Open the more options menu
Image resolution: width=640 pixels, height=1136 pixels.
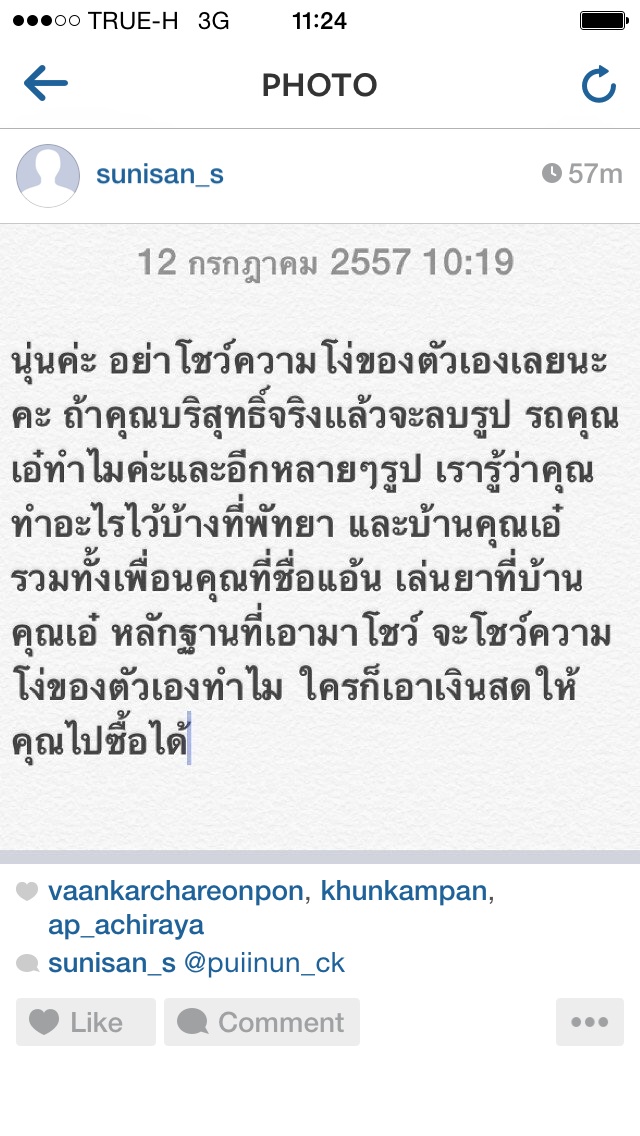click(x=589, y=1022)
